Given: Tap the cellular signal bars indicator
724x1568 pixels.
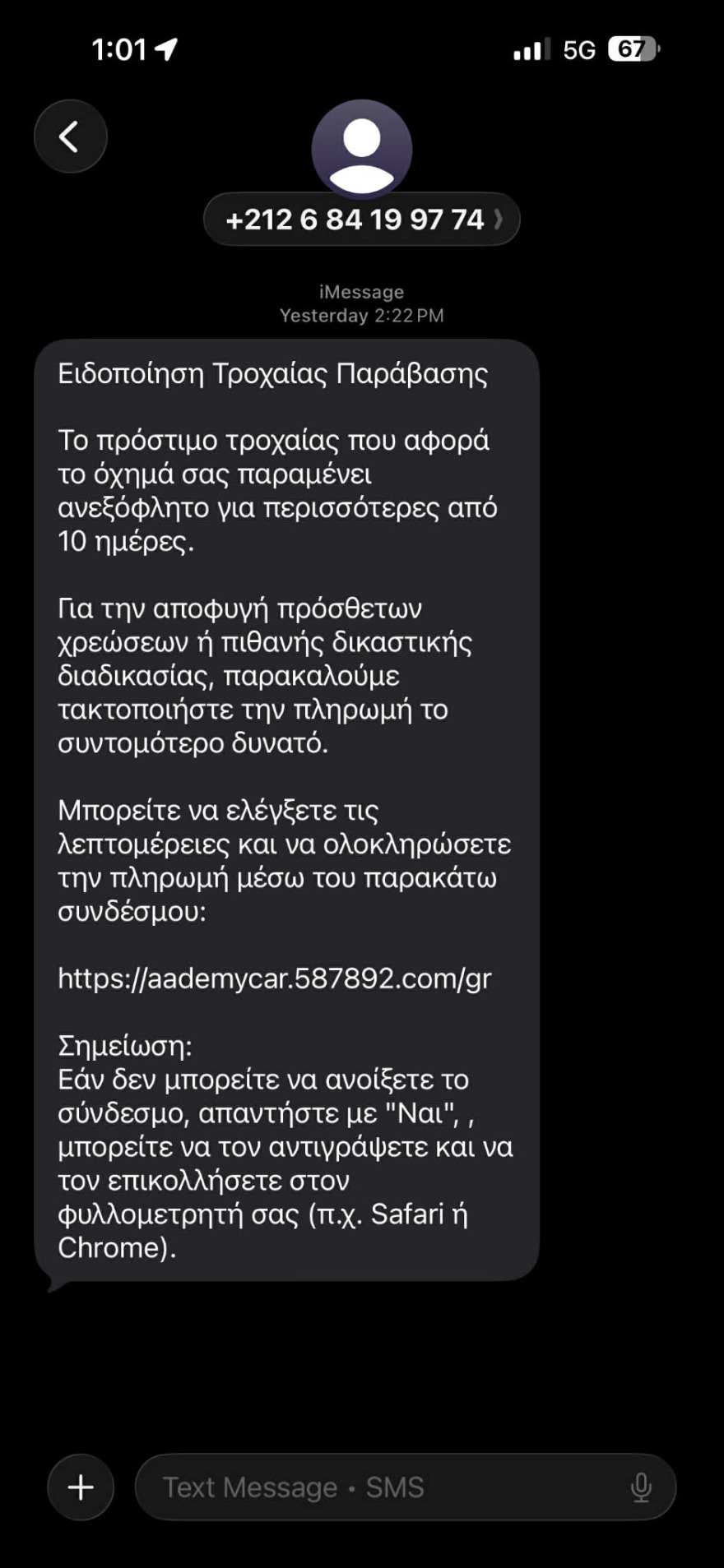Looking at the screenshot, I should pyautogui.click(x=531, y=49).
